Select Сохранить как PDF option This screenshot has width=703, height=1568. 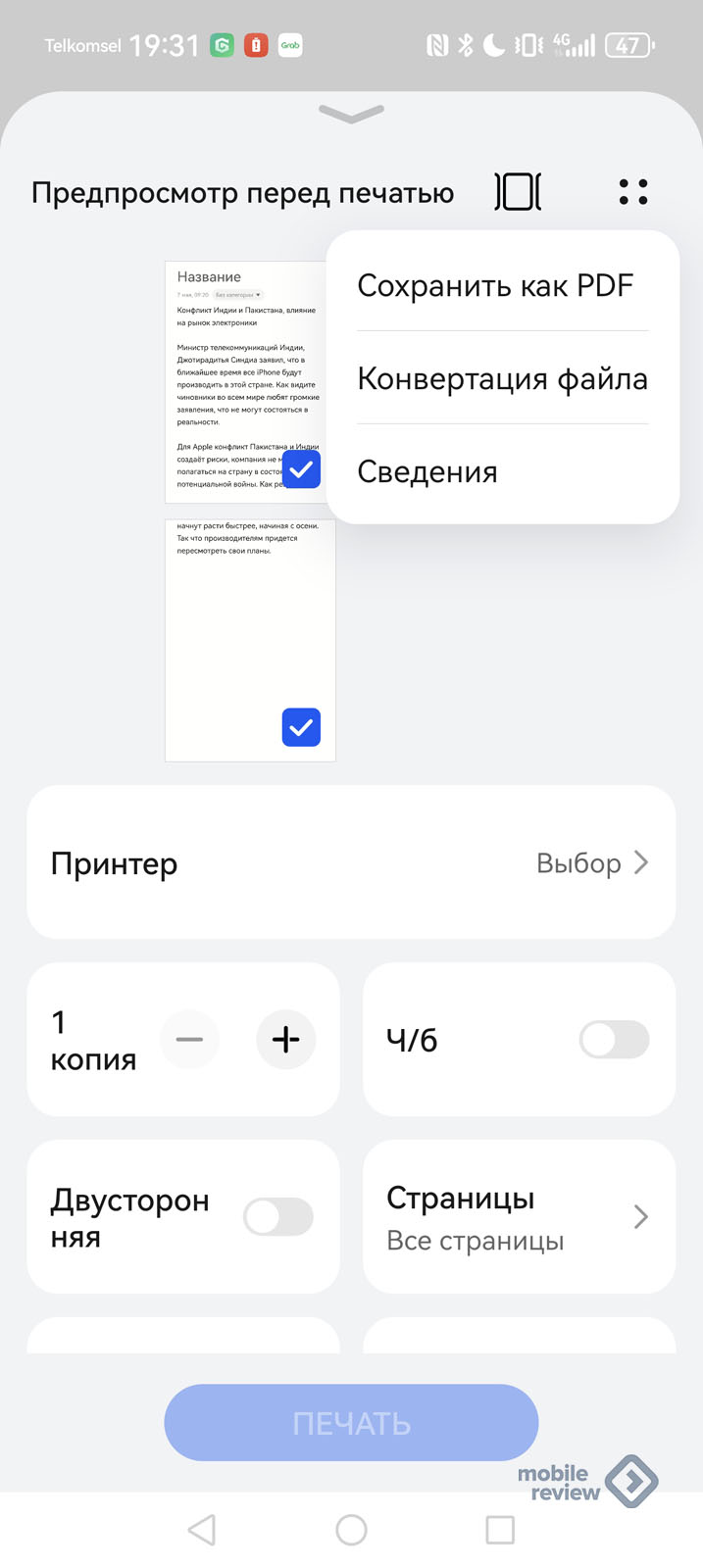point(495,285)
